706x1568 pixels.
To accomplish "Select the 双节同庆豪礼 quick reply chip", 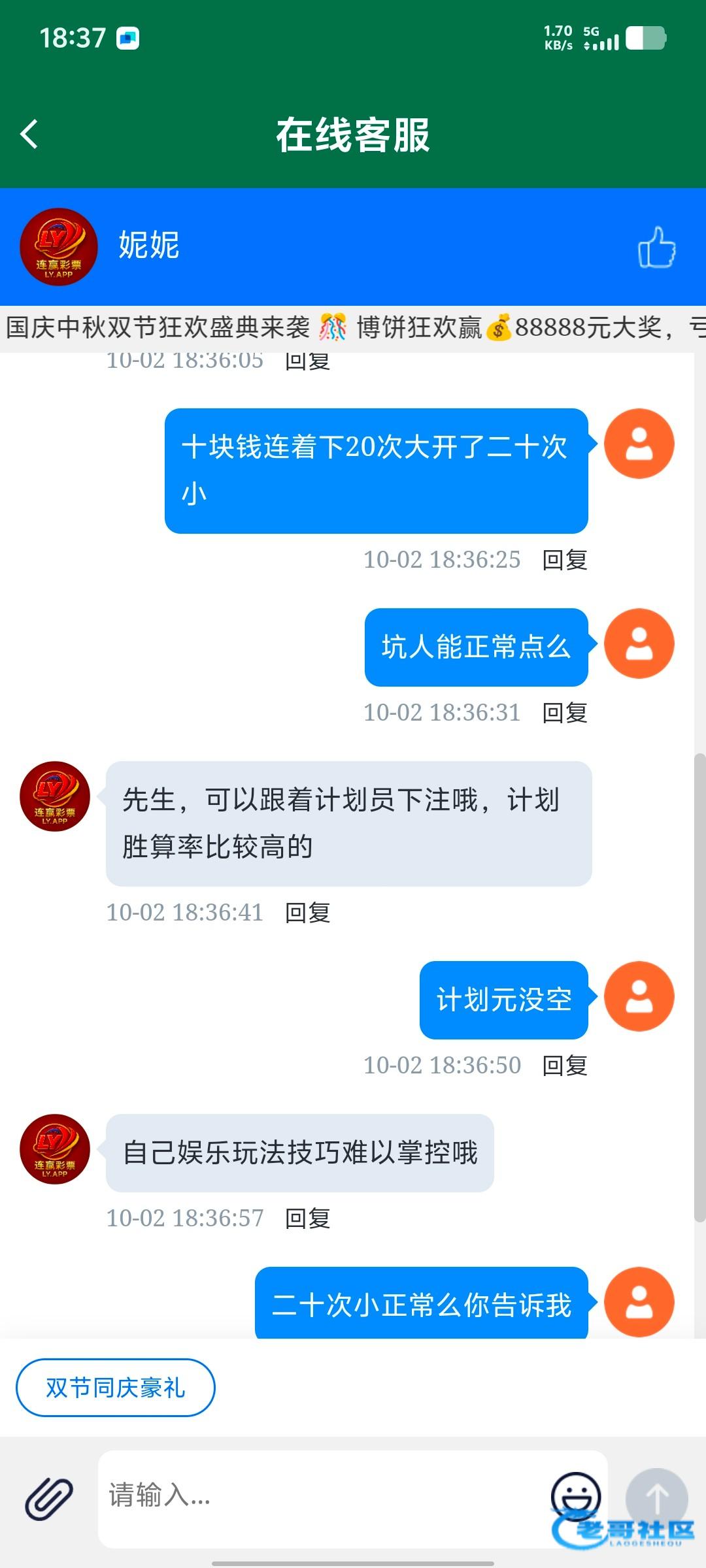I will pos(115,1388).
